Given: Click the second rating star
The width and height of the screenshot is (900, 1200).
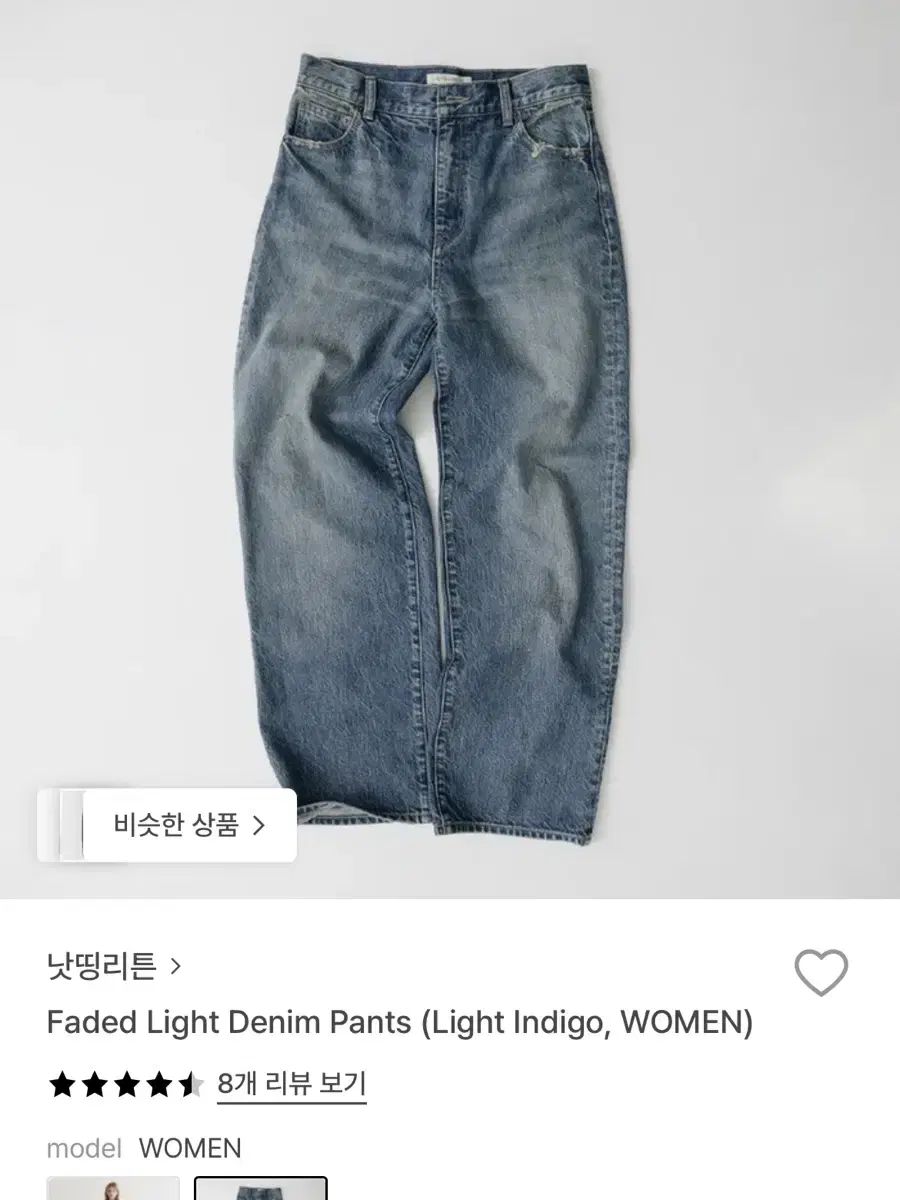Looking at the screenshot, I should click(95, 1084).
